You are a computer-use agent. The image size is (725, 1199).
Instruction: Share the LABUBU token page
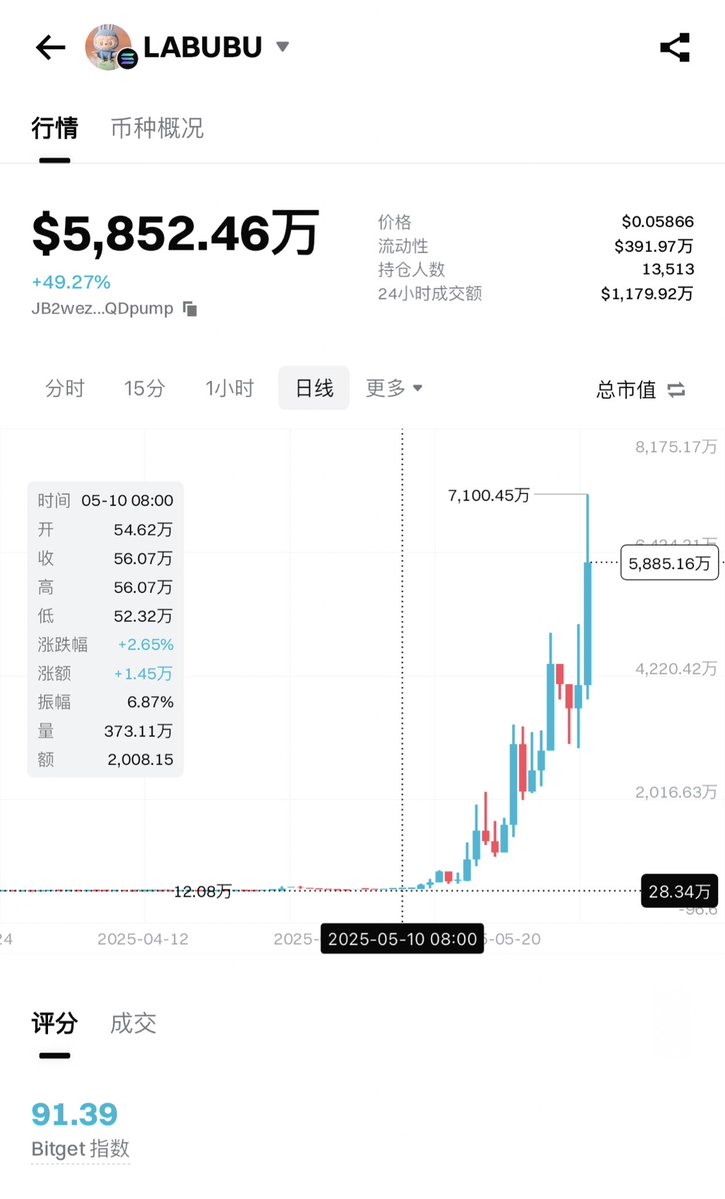(675, 47)
